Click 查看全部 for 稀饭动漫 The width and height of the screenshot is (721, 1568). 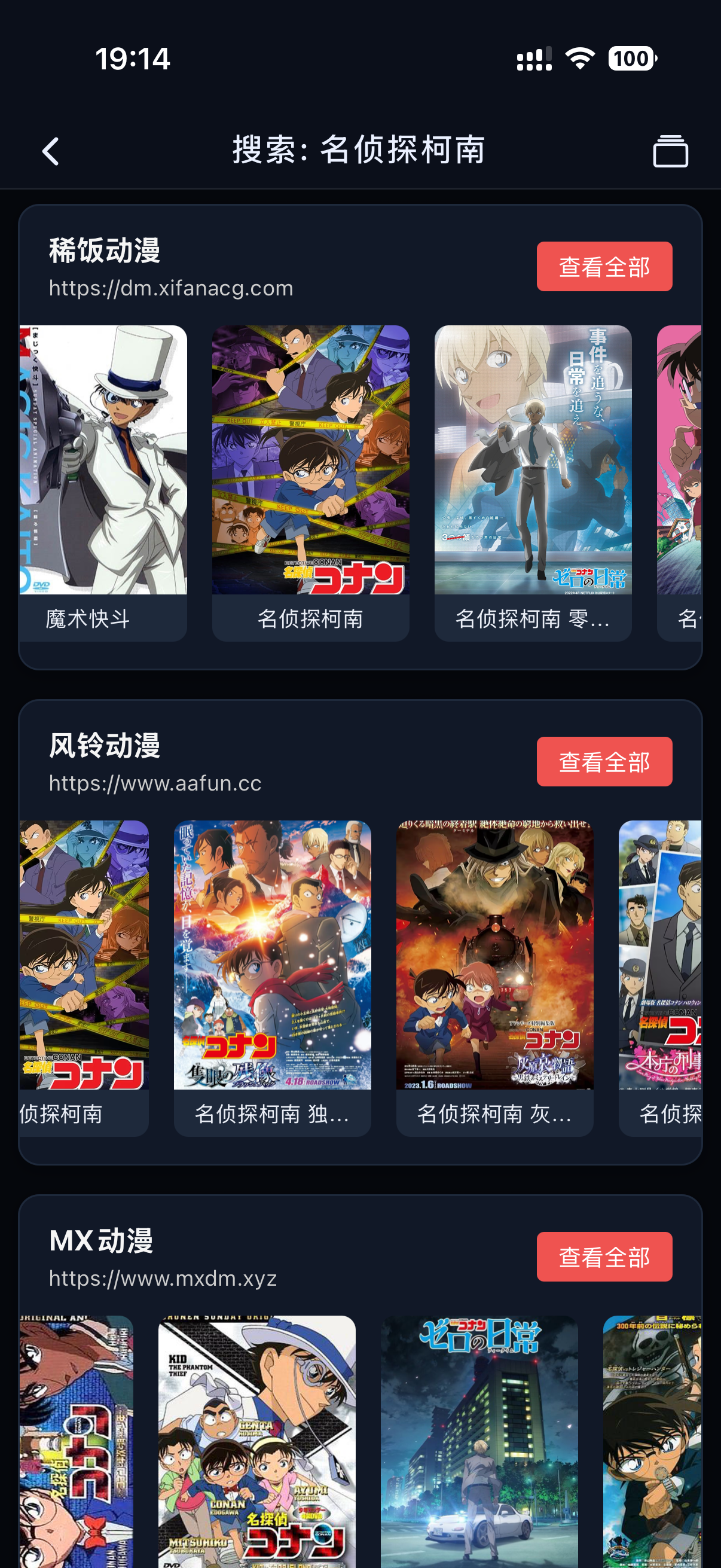click(x=604, y=266)
